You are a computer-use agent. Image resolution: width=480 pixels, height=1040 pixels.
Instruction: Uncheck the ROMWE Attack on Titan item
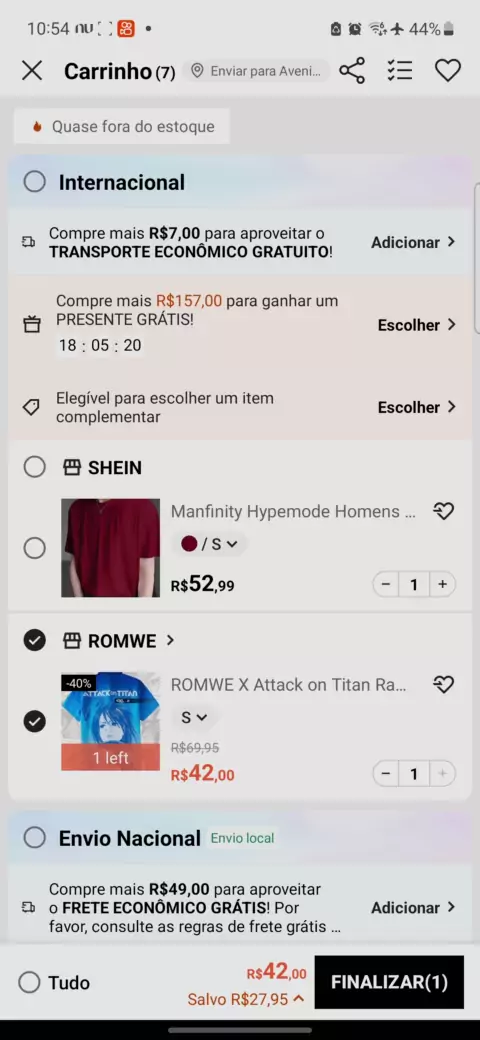[x=34, y=721]
